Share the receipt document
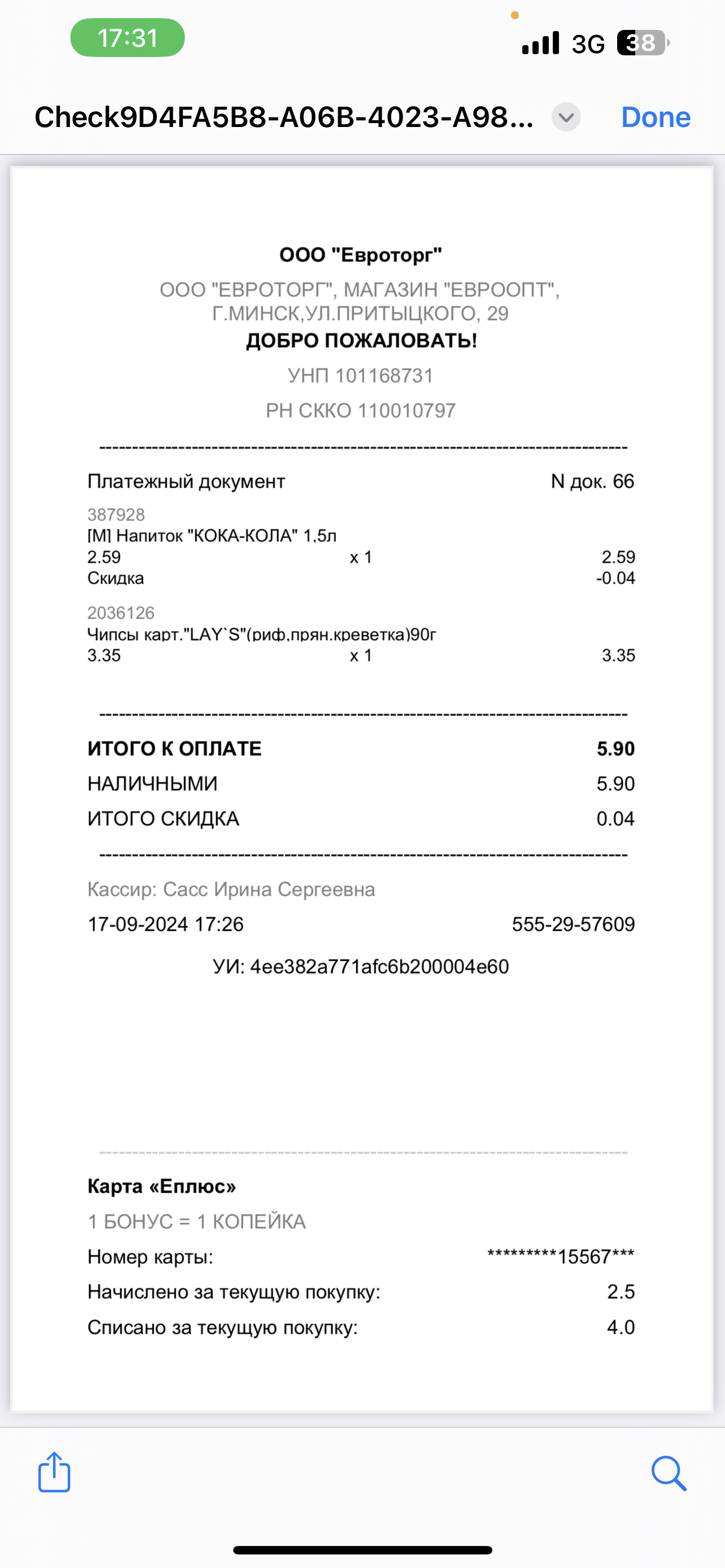725x1568 pixels. pyautogui.click(x=54, y=1472)
